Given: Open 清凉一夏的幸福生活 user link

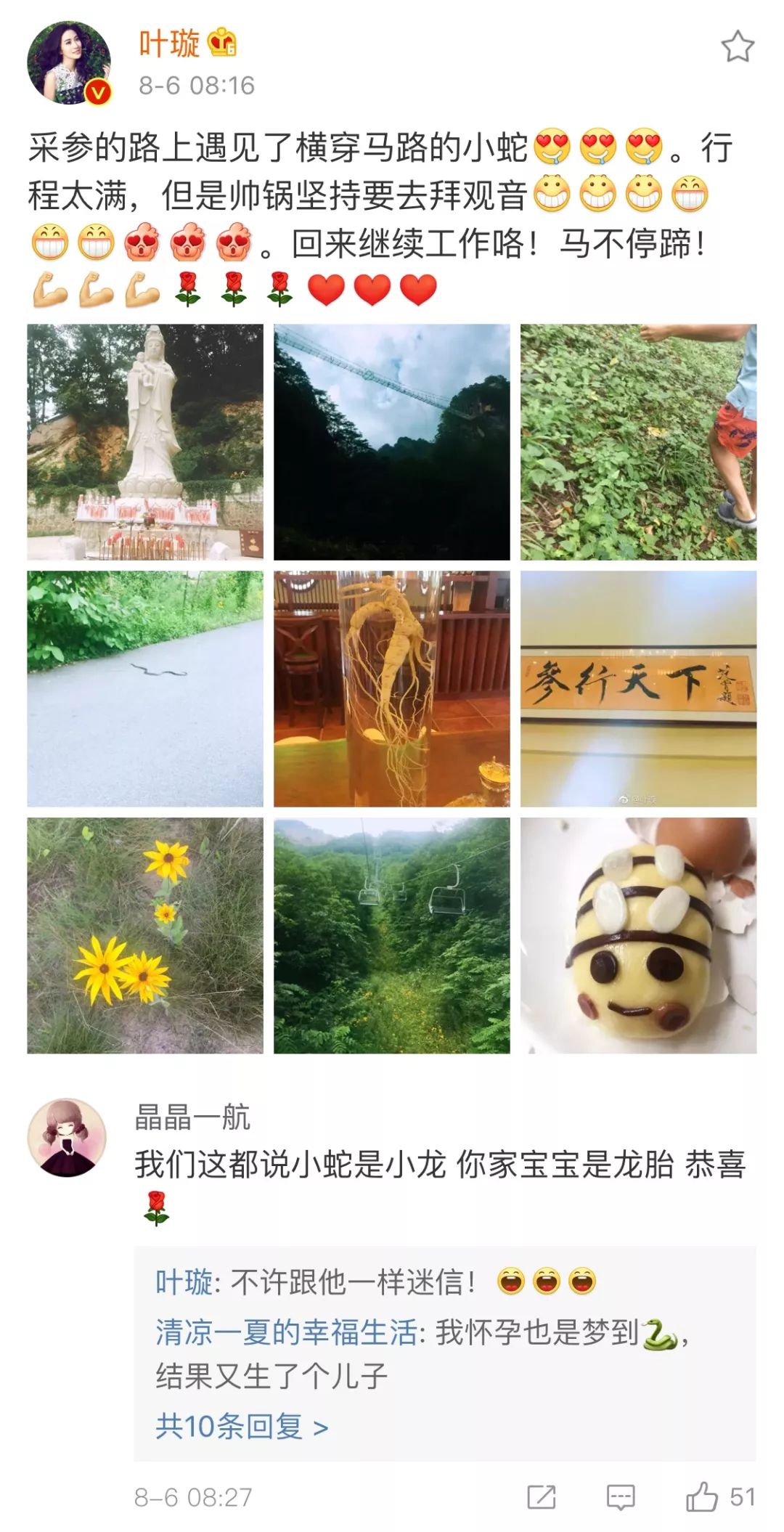Looking at the screenshot, I should (287, 1332).
